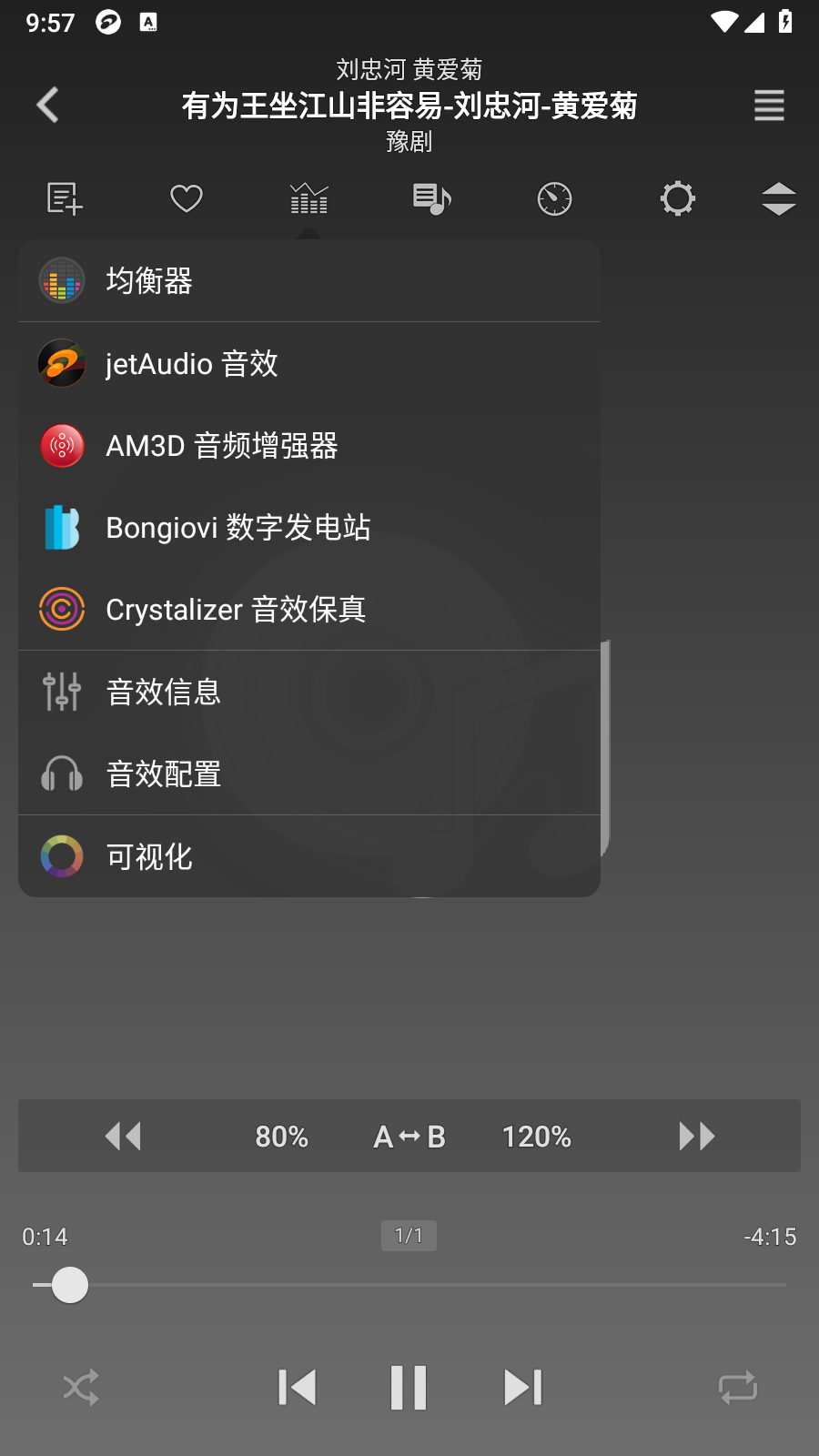819x1456 pixels.
Task: Enable Crystalizer 音效保真 effect
Action: pyautogui.click(x=309, y=610)
